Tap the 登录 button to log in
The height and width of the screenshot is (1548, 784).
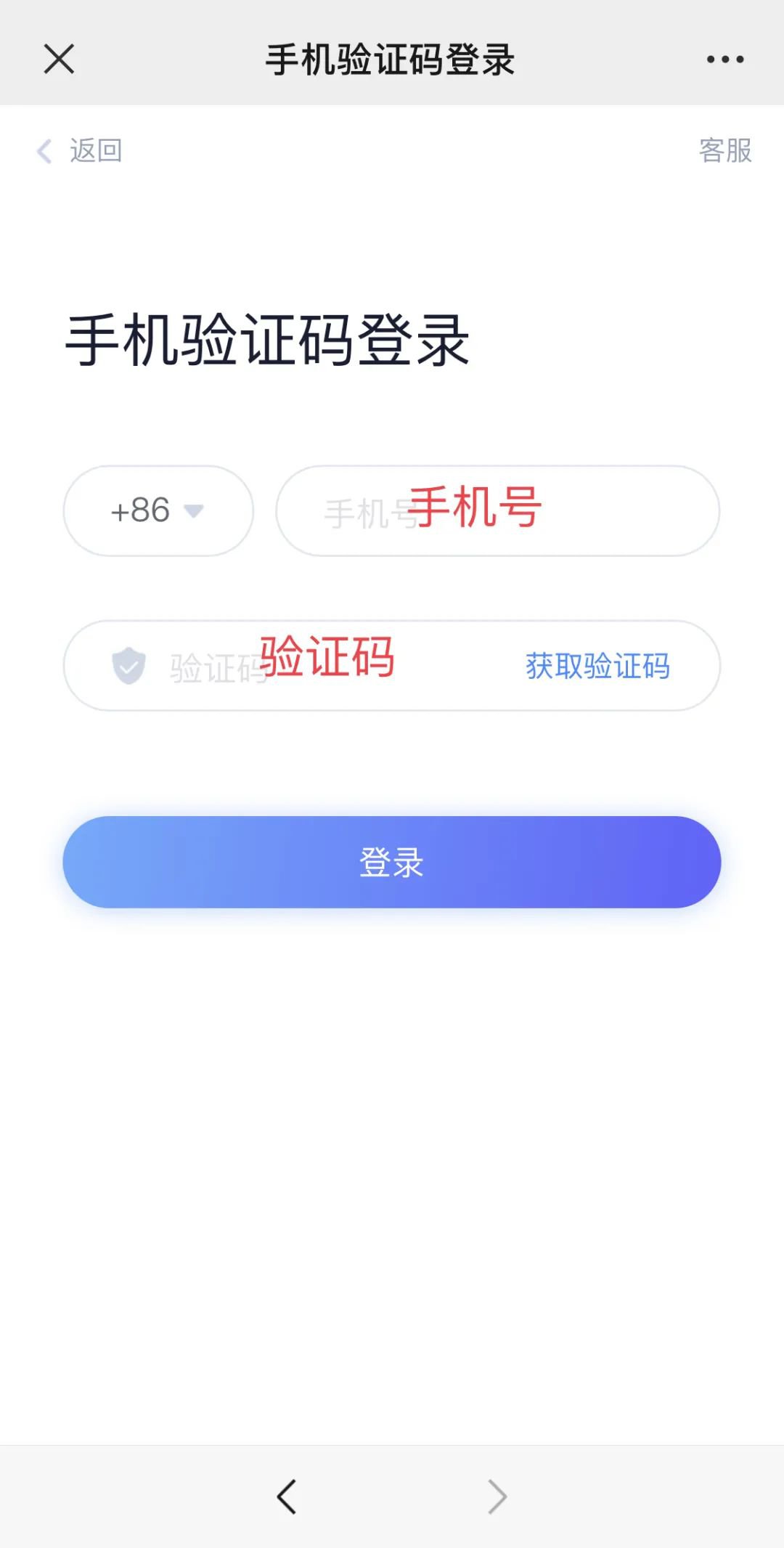392,862
